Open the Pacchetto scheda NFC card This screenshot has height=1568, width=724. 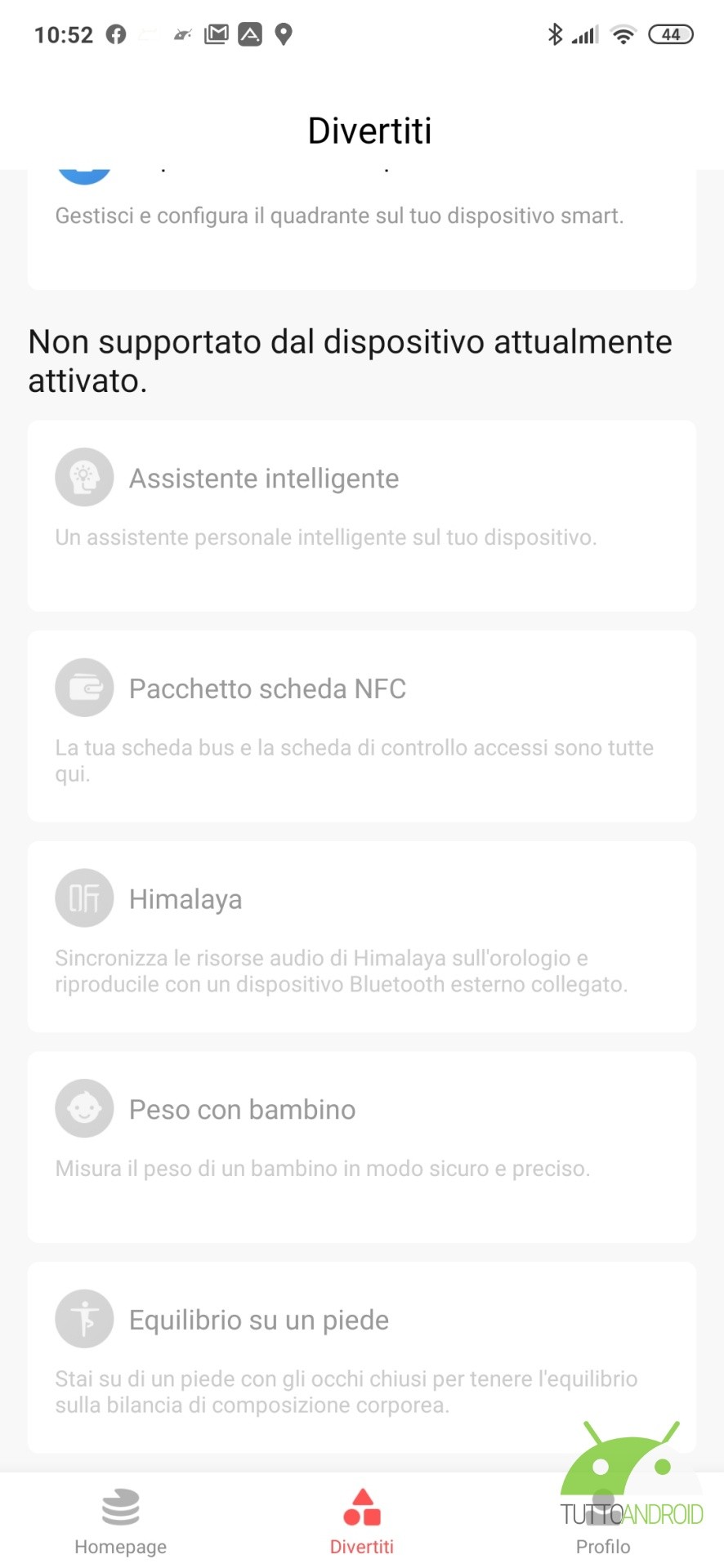362,726
